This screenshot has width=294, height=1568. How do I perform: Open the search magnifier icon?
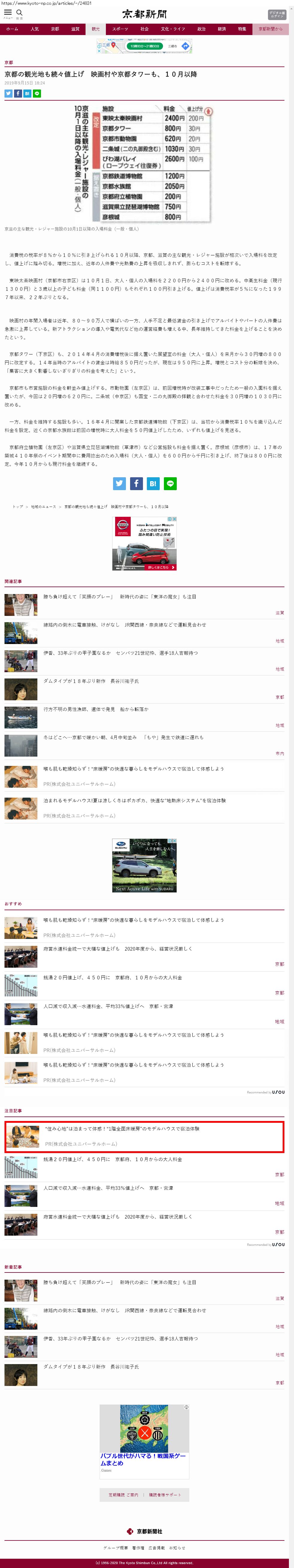19,13
